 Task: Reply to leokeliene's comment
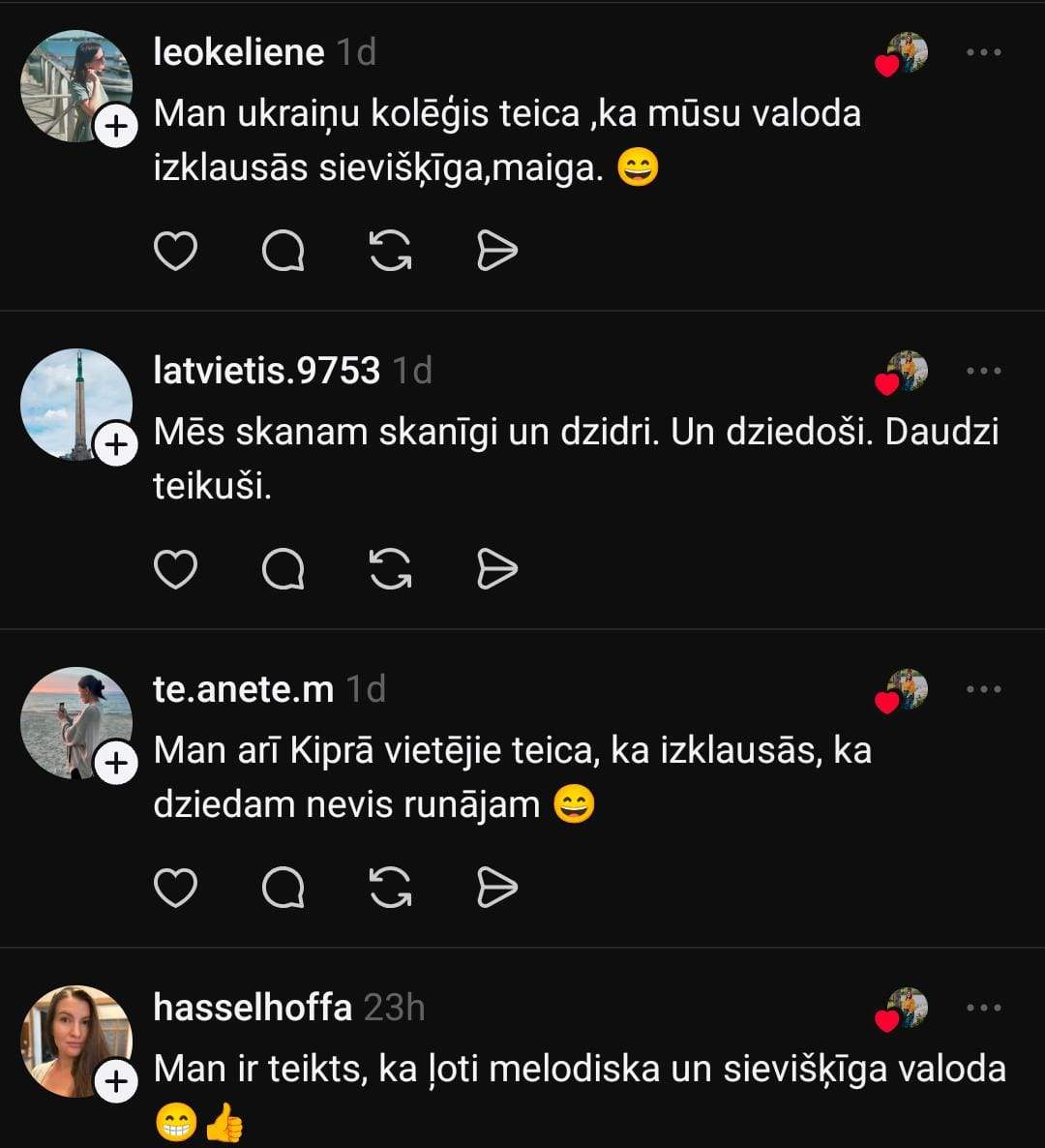click(x=284, y=252)
